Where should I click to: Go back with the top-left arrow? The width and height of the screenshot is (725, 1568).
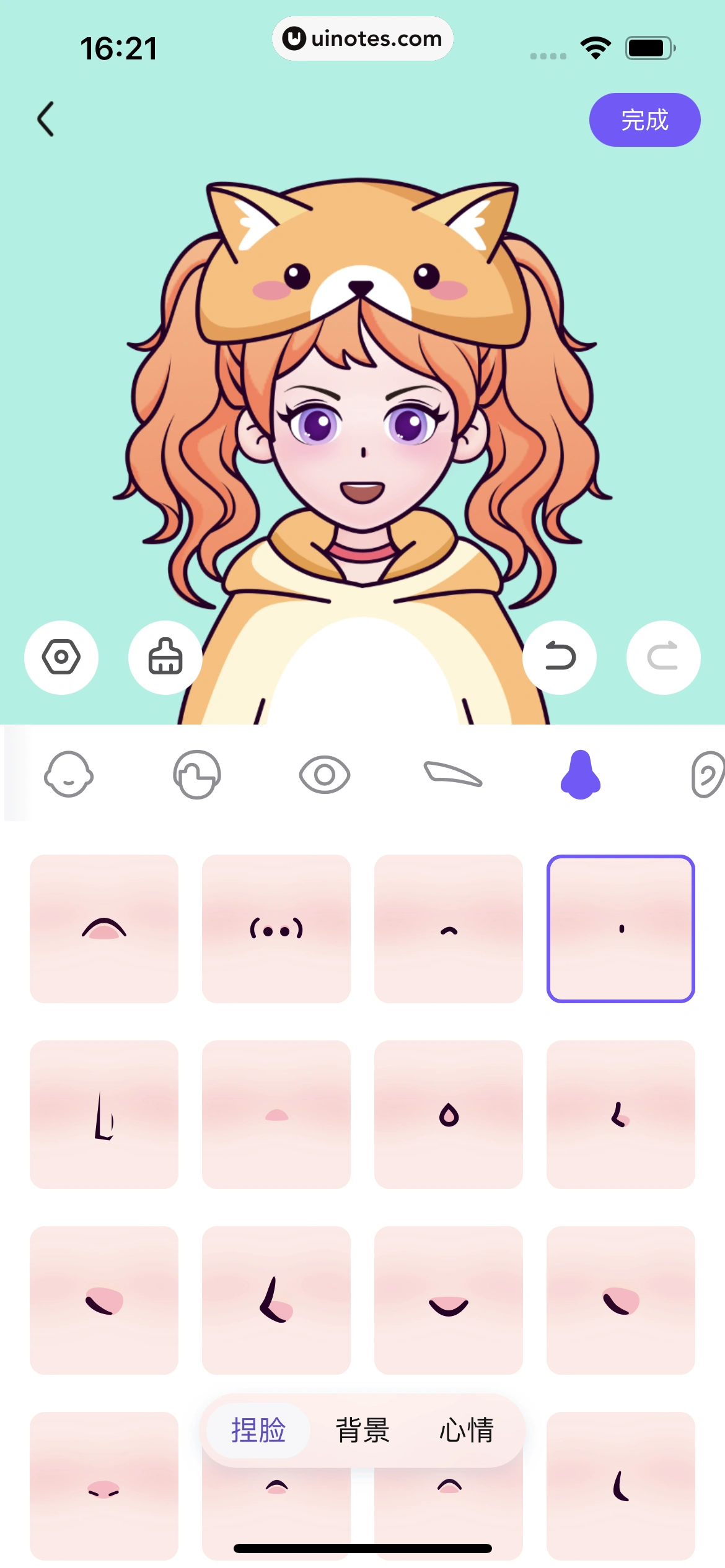click(x=46, y=119)
